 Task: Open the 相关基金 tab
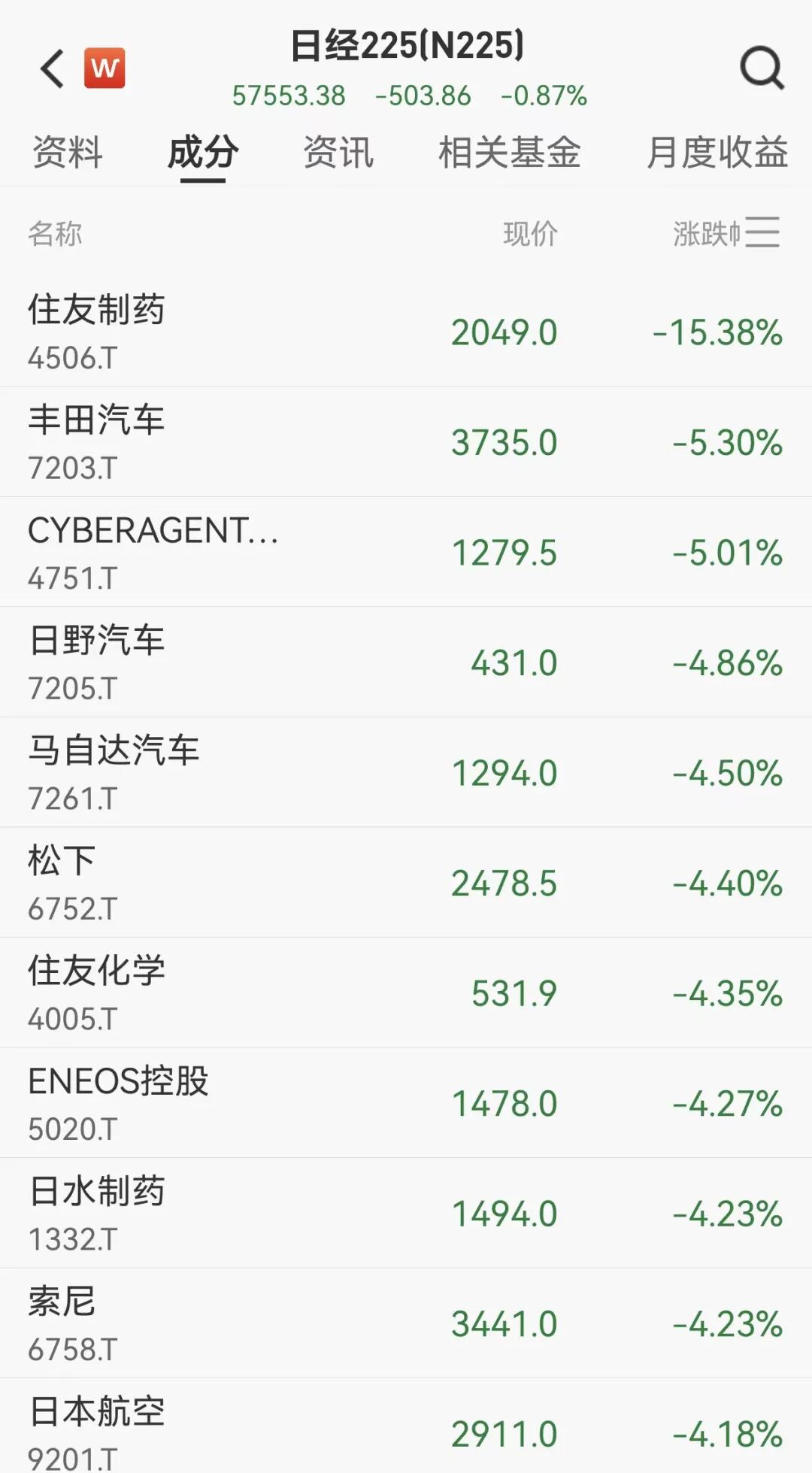click(509, 153)
